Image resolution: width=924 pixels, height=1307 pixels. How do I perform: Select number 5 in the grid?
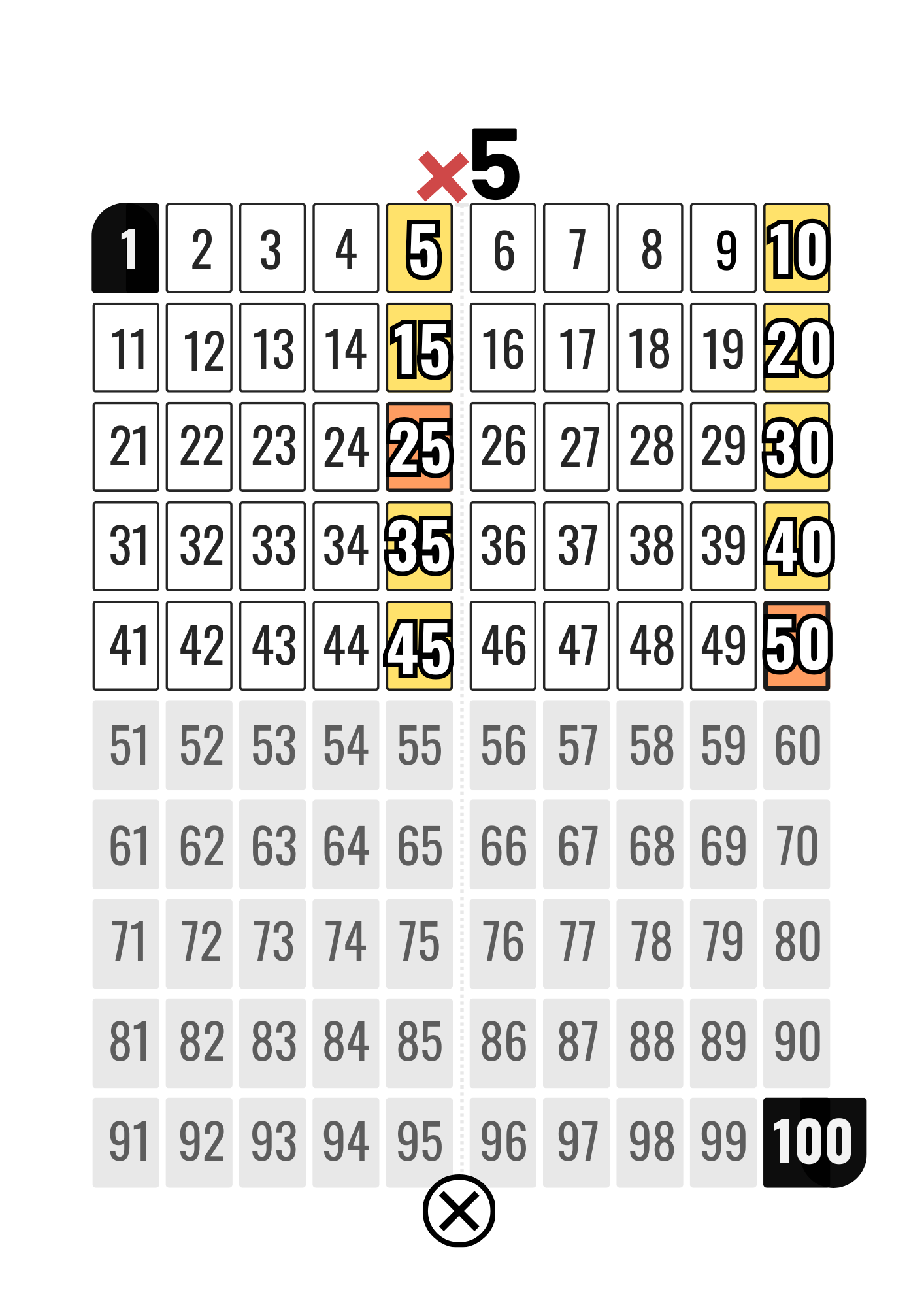(419, 248)
